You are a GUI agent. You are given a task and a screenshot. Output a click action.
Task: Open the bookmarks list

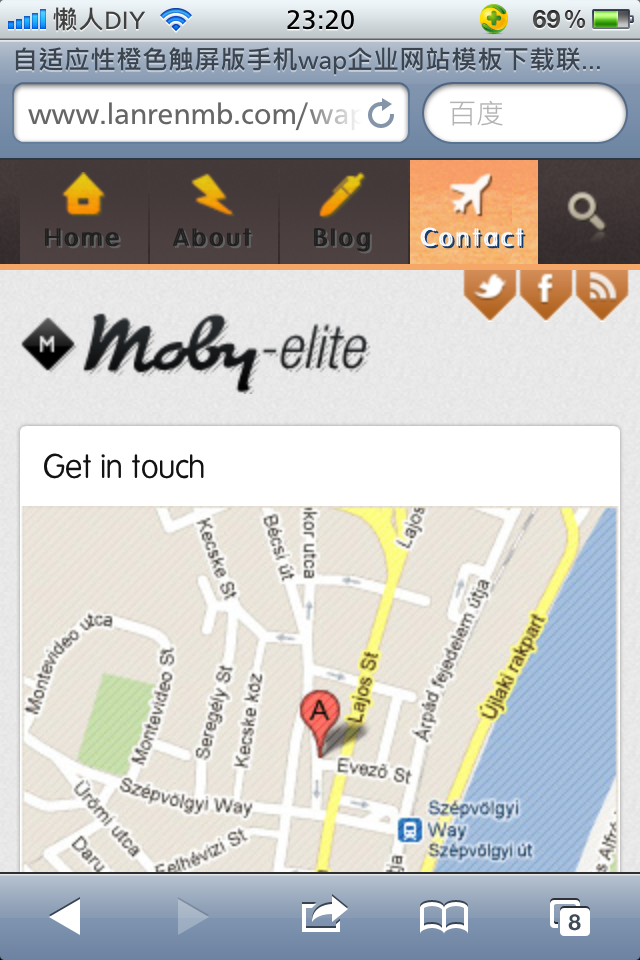click(443, 916)
